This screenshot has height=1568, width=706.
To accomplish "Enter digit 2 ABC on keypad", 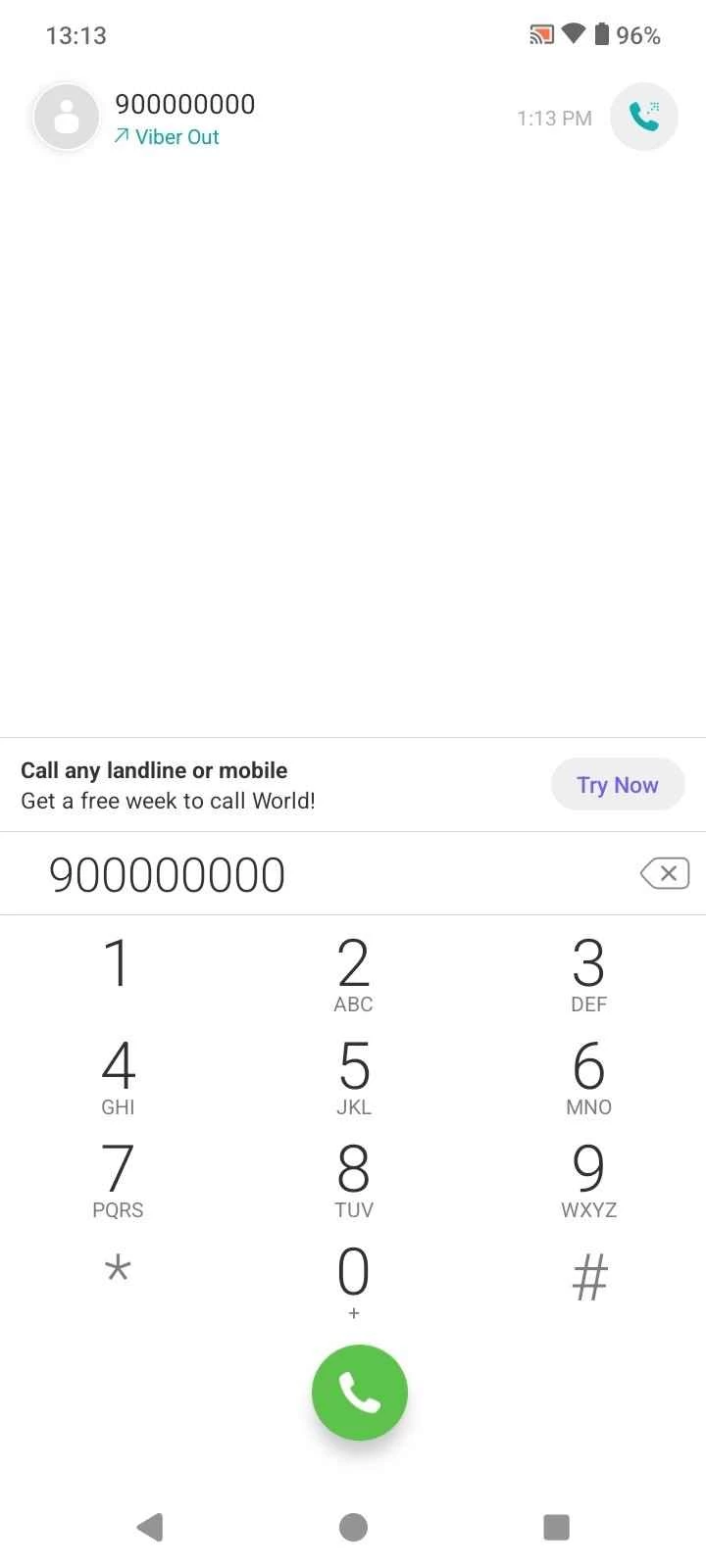I will (353, 974).
